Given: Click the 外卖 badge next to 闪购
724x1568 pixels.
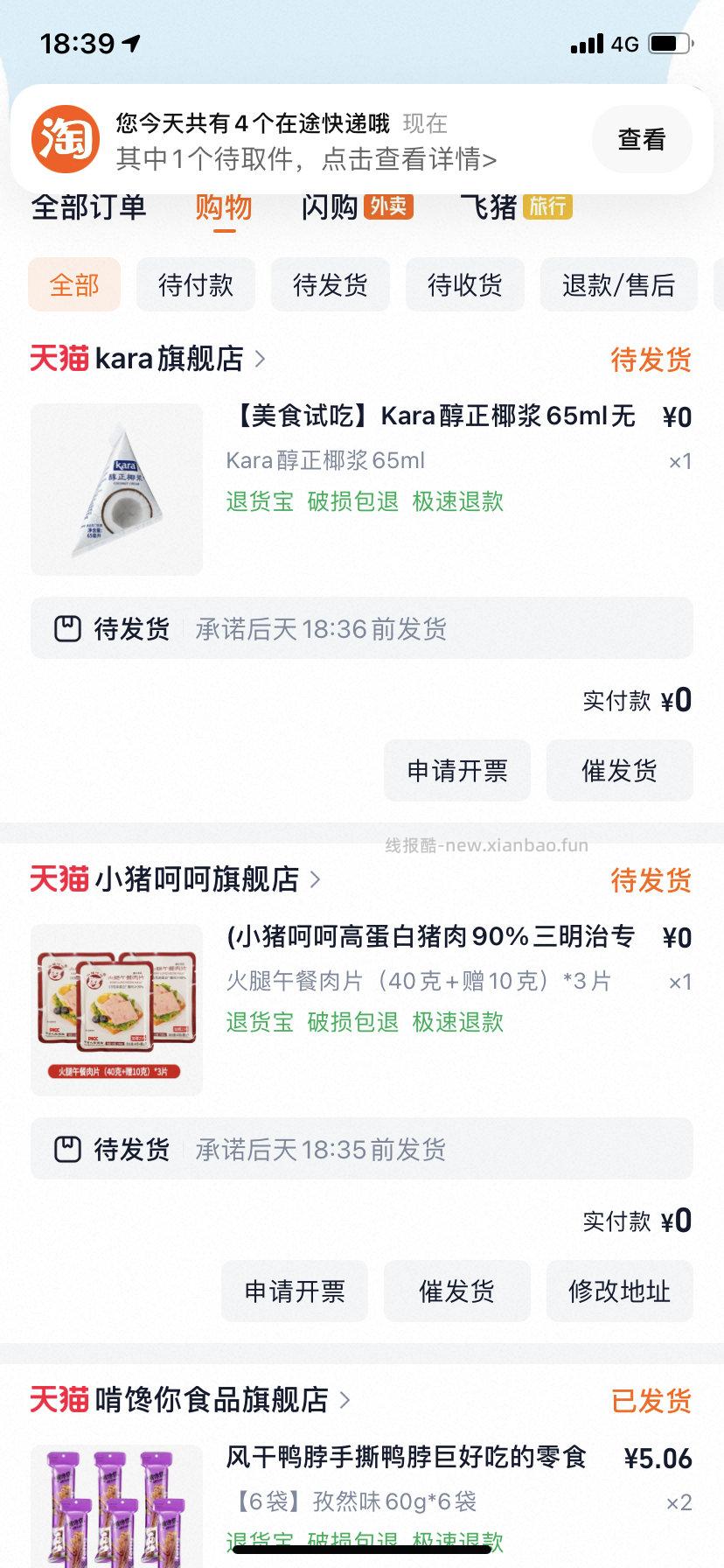Looking at the screenshot, I should click(387, 207).
